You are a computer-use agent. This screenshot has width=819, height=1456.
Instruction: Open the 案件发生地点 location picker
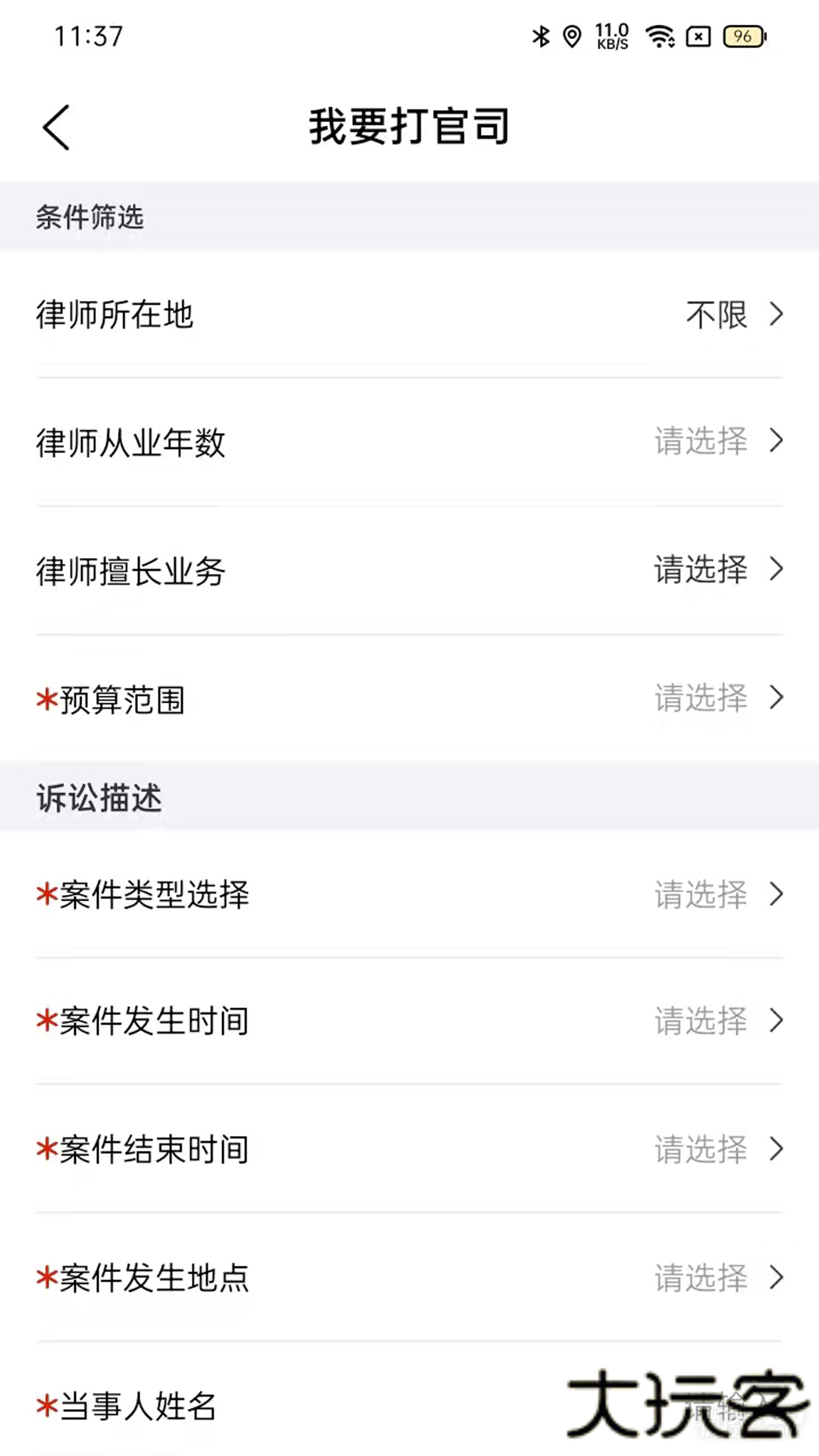(x=409, y=1278)
